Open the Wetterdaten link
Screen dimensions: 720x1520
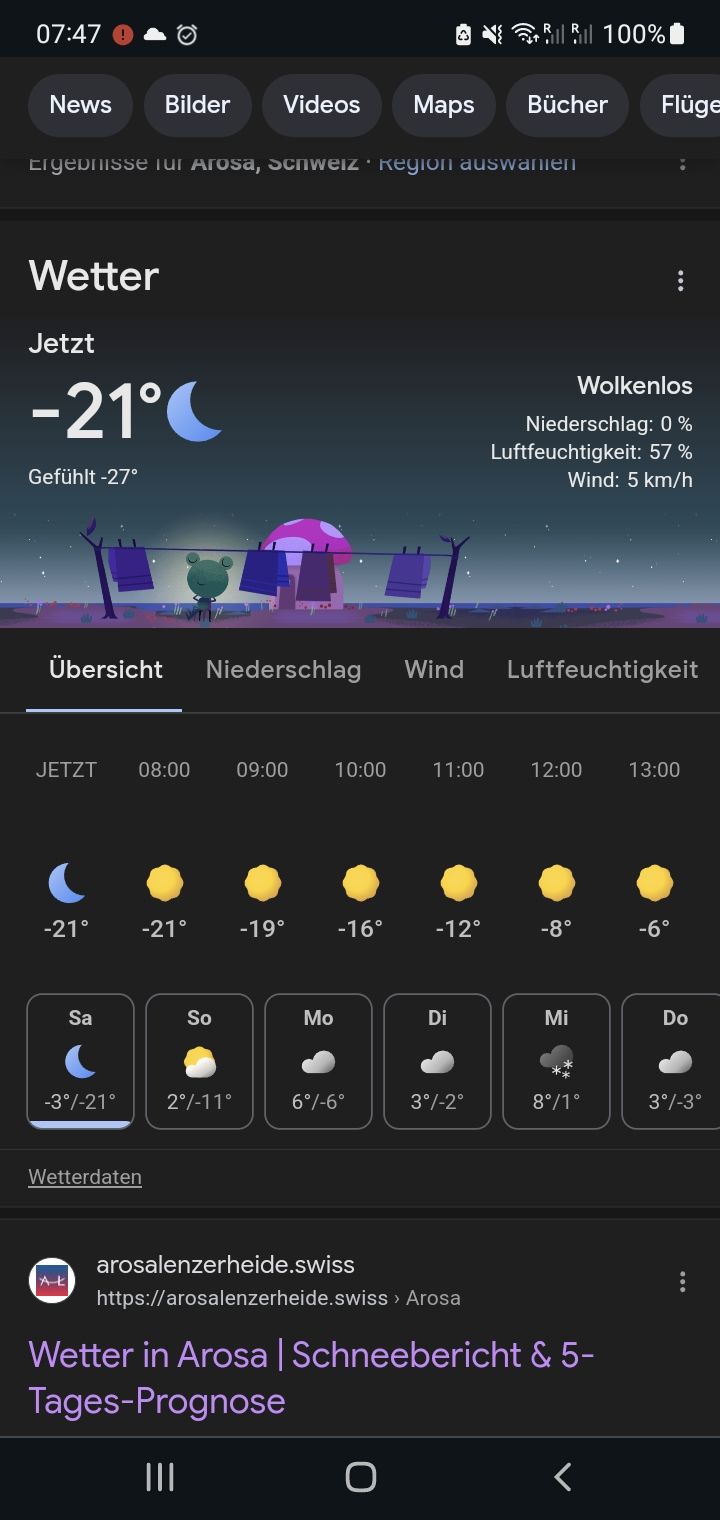pyautogui.click(x=85, y=1177)
